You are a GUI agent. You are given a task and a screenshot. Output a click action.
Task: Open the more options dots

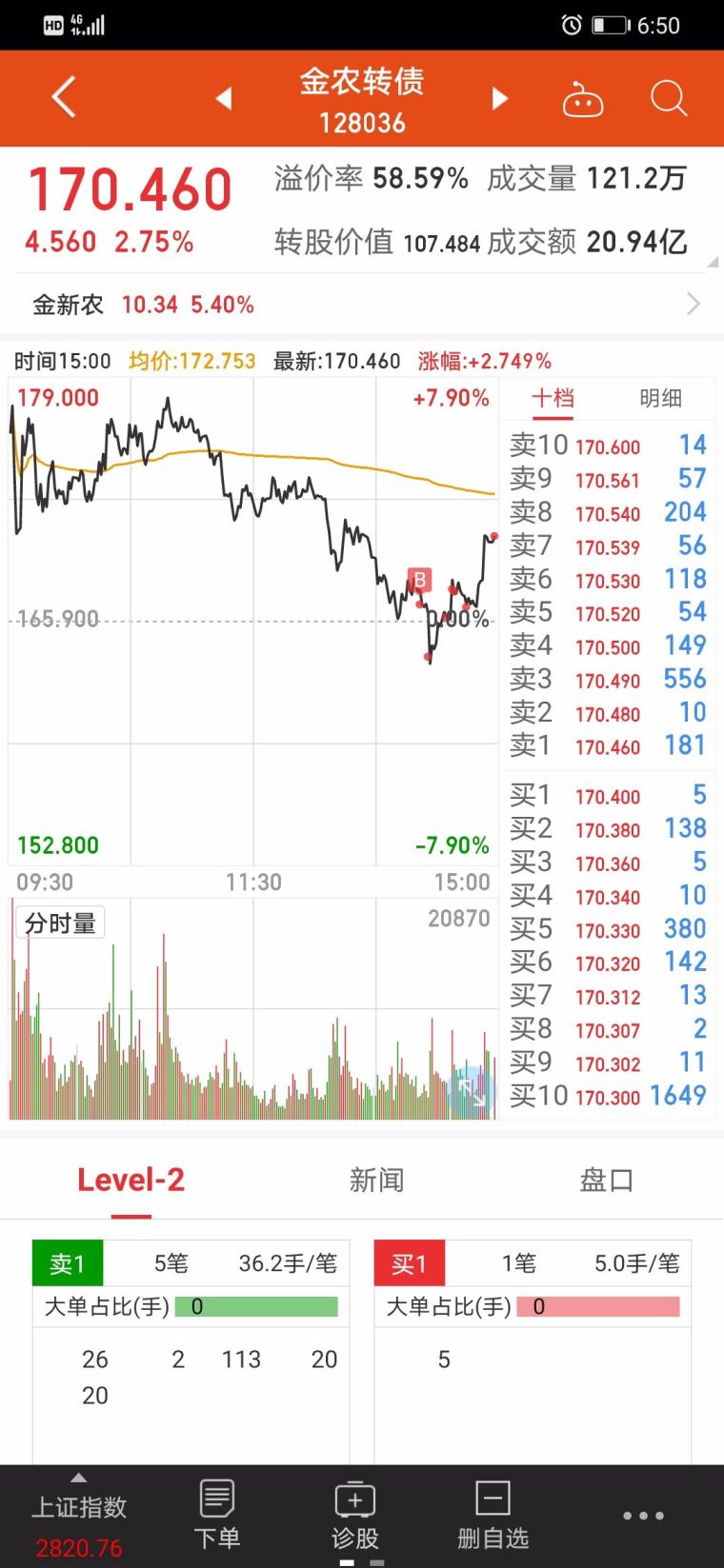tap(644, 1516)
